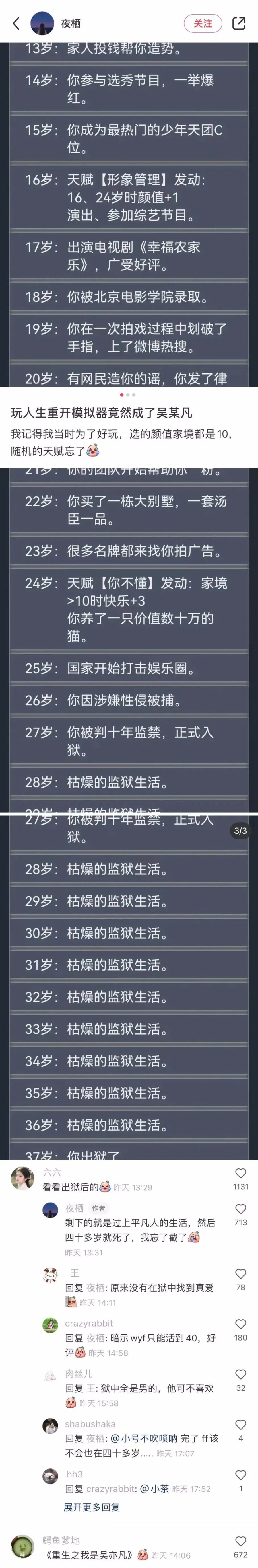The height and width of the screenshot is (1568, 258).
Task: Follow 夜栖 with the 关注 button
Action: coord(203,23)
